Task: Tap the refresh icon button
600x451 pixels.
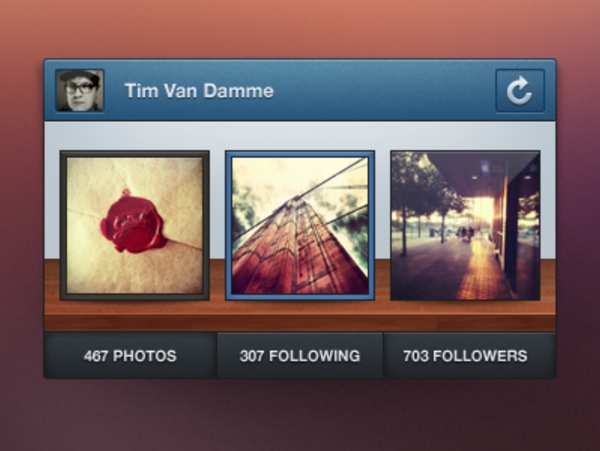Action: 519,91
